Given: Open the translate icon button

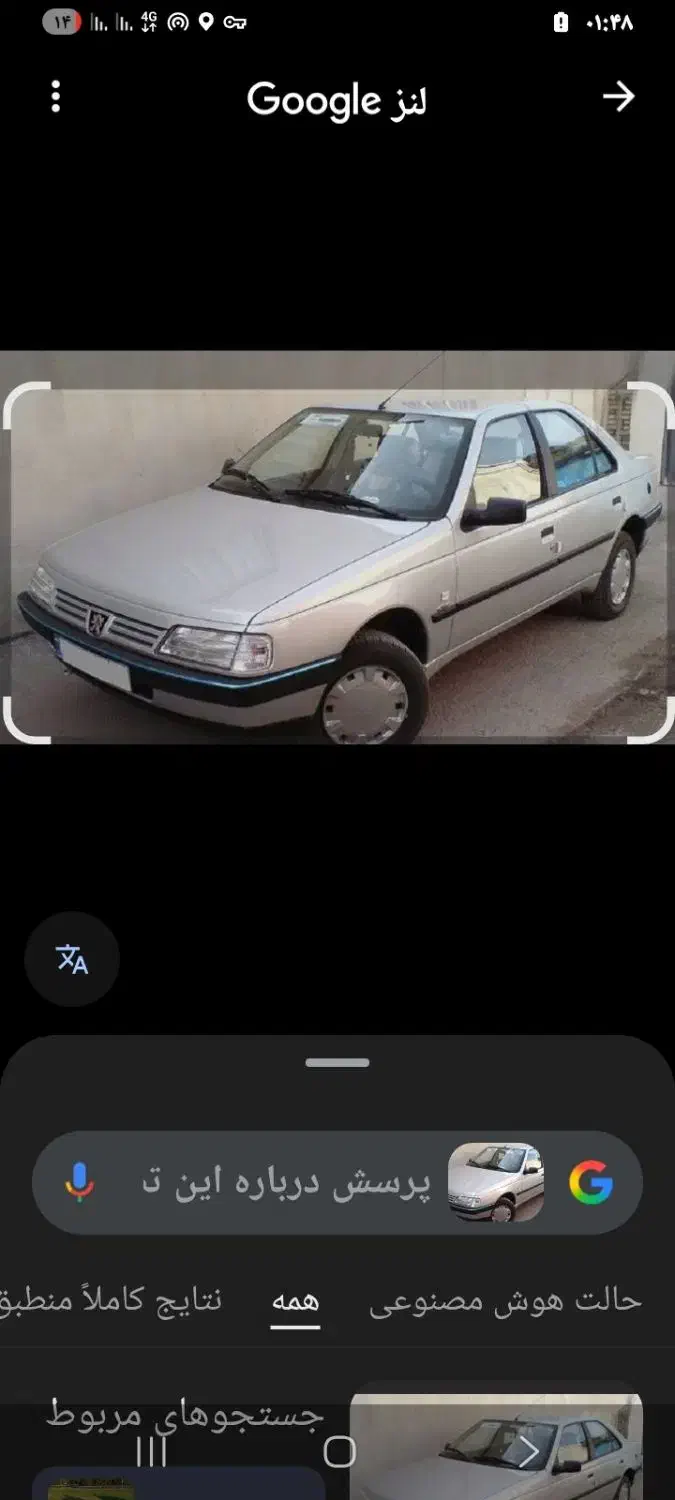Looking at the screenshot, I should click(x=72, y=959).
